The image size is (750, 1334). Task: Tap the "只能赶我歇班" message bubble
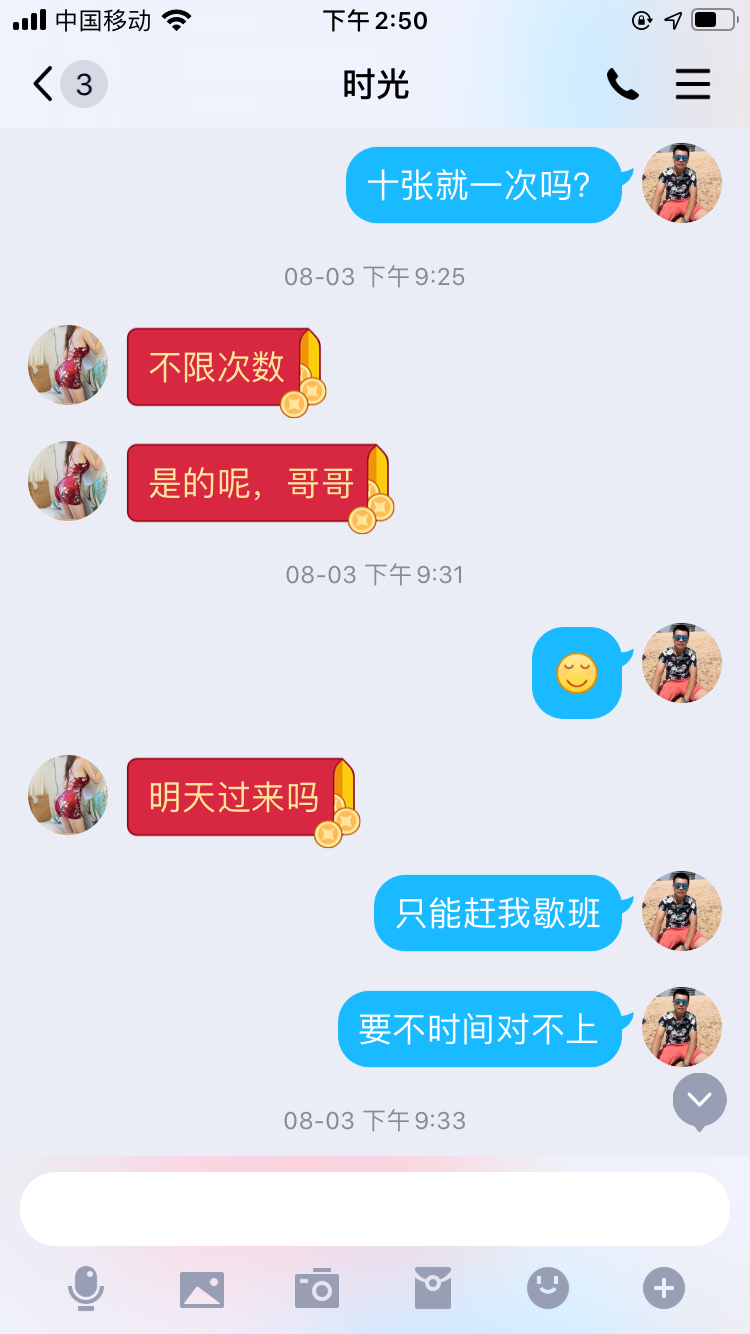(x=497, y=912)
